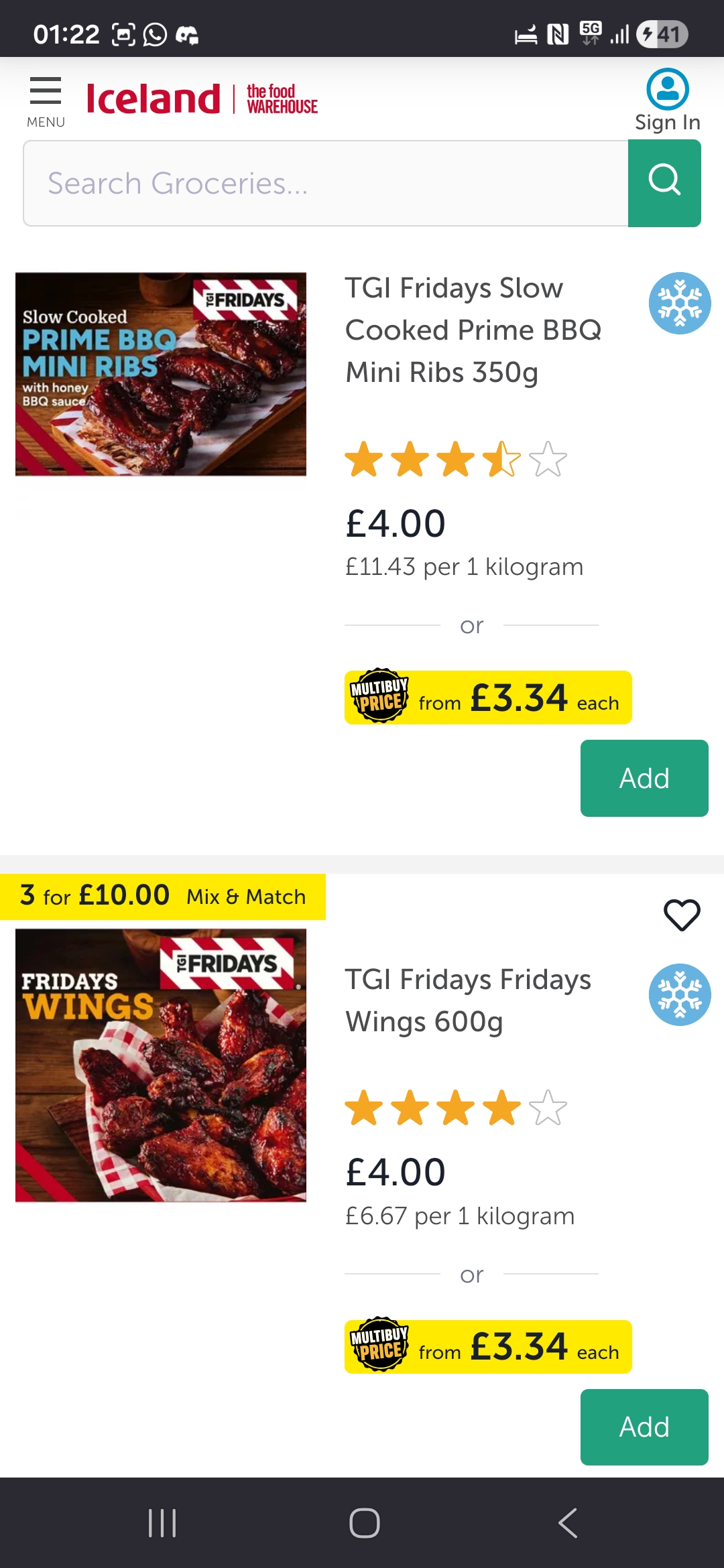
Task: Open Sign In account page
Action: coord(667,101)
